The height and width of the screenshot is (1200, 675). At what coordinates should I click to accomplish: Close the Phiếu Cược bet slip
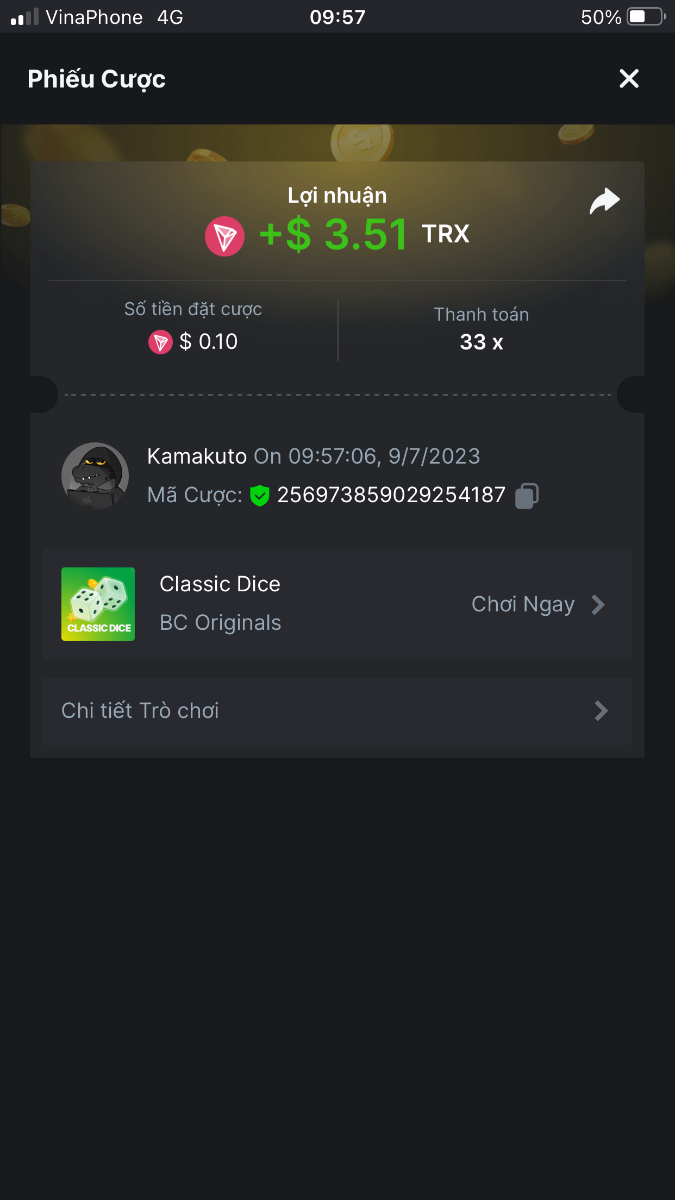pos(628,79)
